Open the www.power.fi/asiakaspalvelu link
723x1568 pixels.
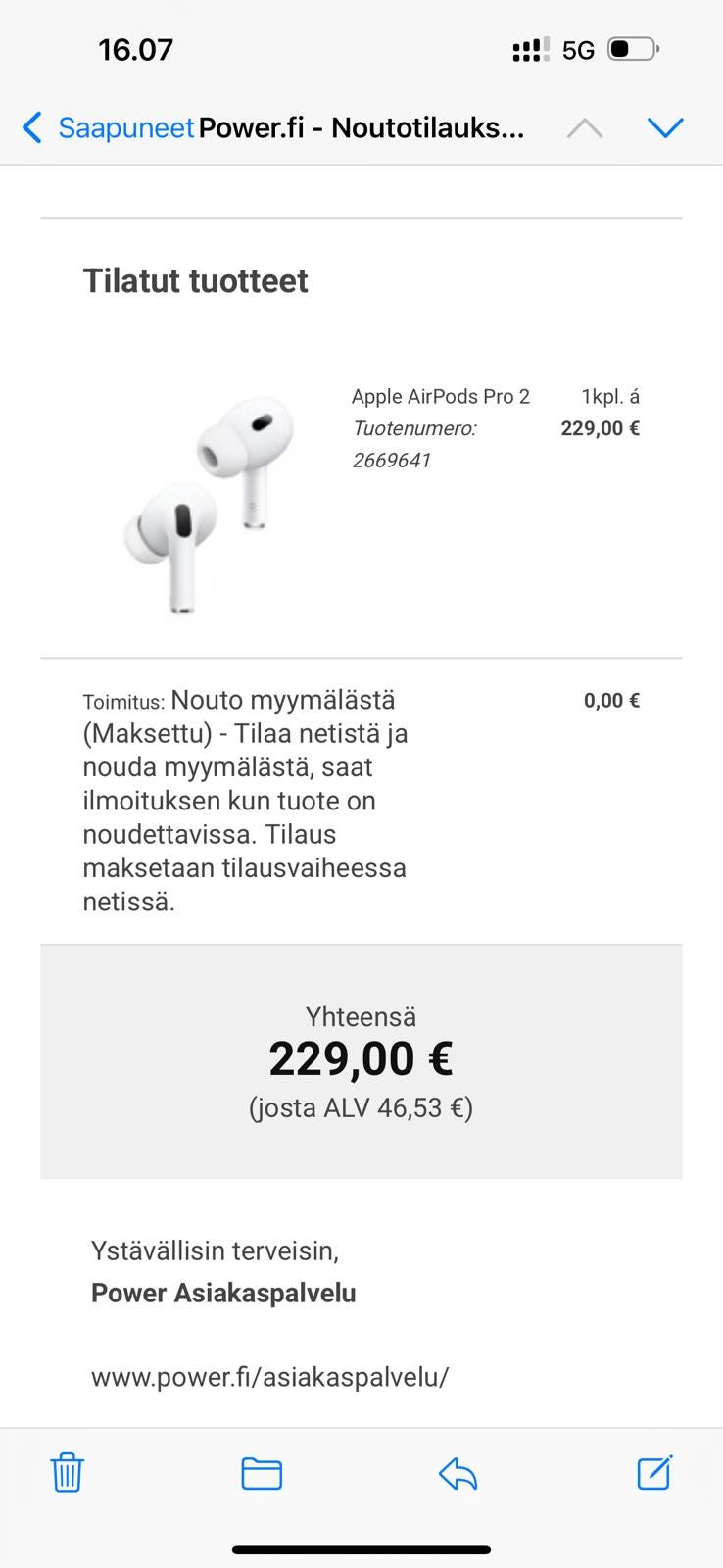(268, 1376)
